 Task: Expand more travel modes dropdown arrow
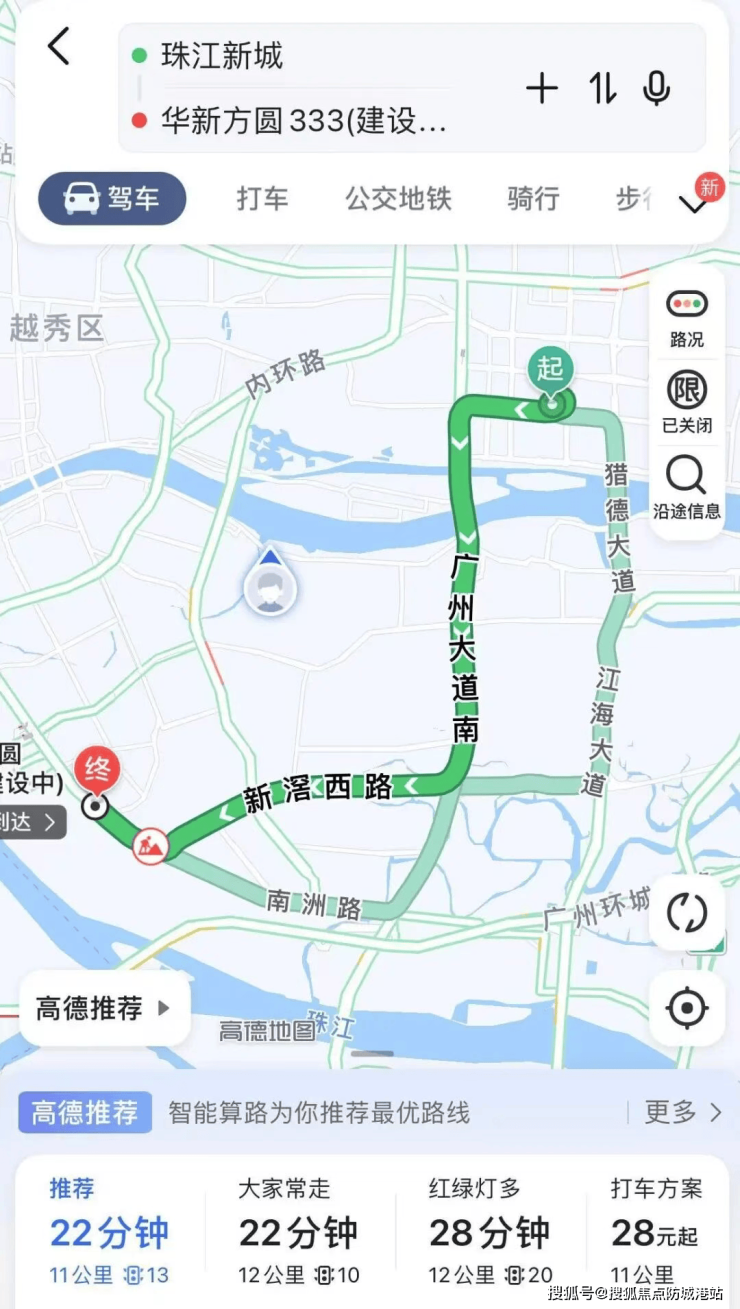pyautogui.click(x=693, y=204)
